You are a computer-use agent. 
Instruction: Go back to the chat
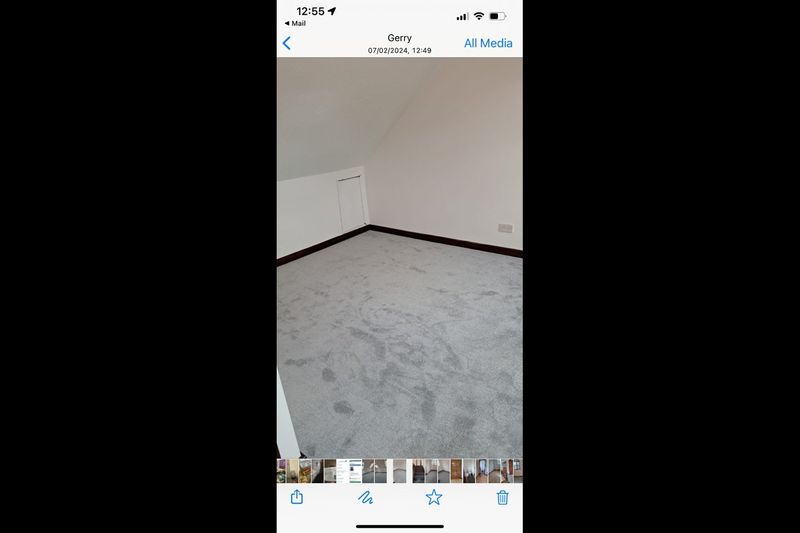(287, 43)
